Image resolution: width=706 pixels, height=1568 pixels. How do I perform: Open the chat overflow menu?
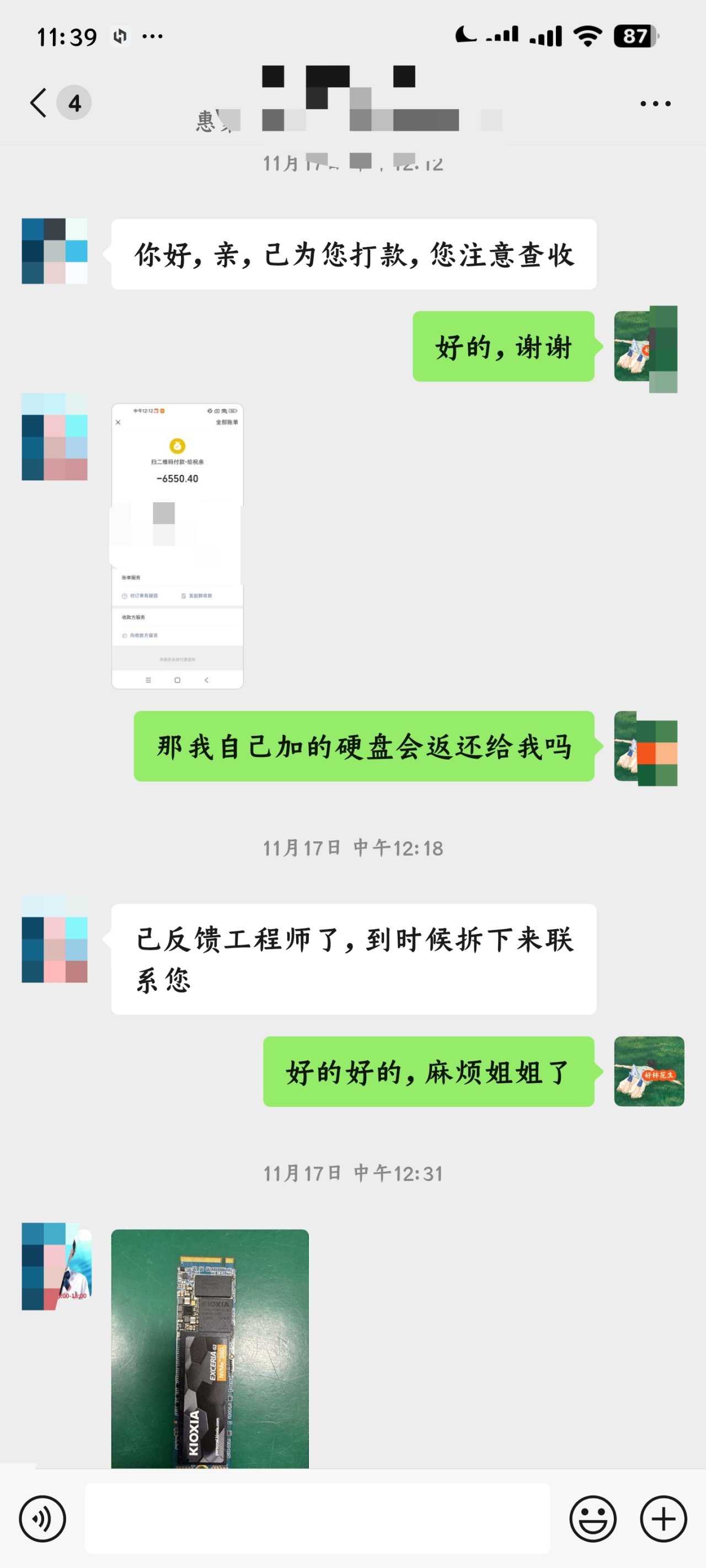point(655,104)
